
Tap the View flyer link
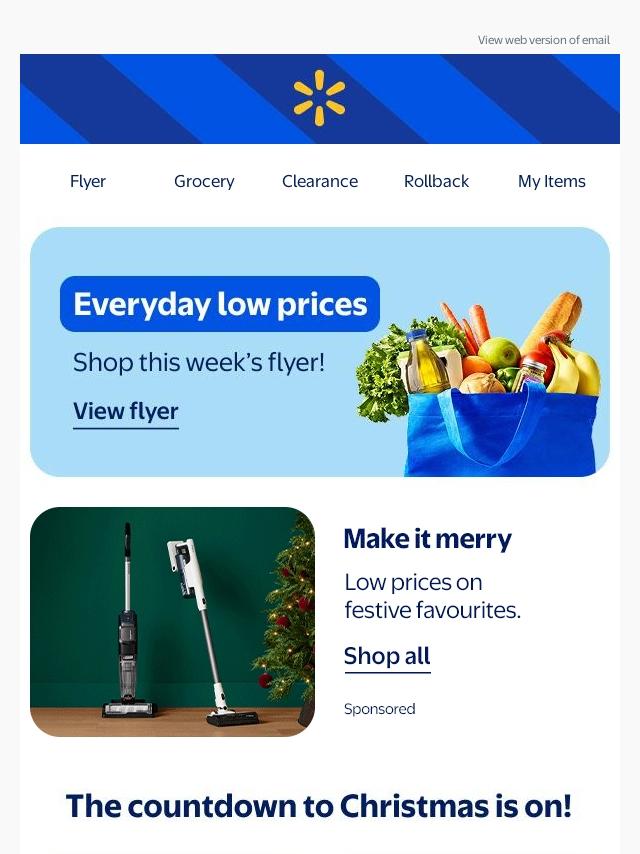coord(126,411)
